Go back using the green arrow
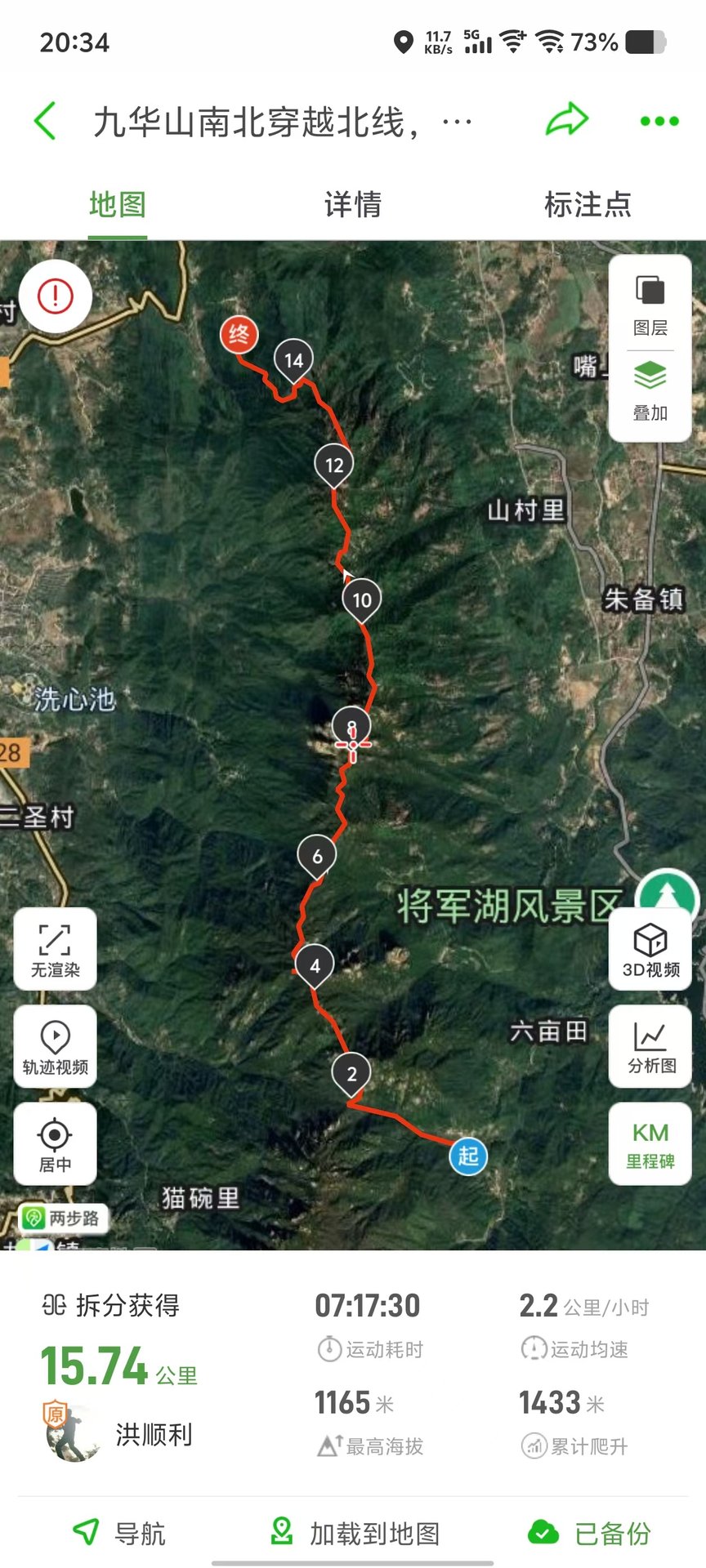The height and width of the screenshot is (1568, 706). [46, 122]
